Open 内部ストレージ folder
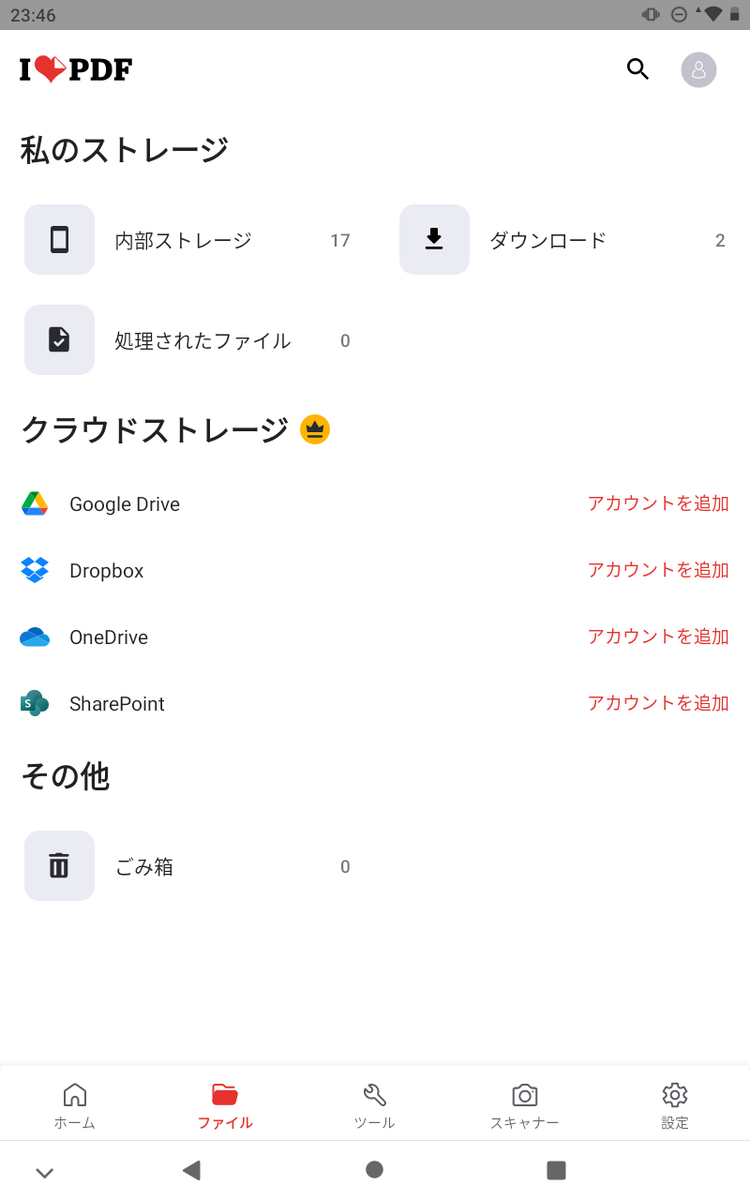 point(187,240)
